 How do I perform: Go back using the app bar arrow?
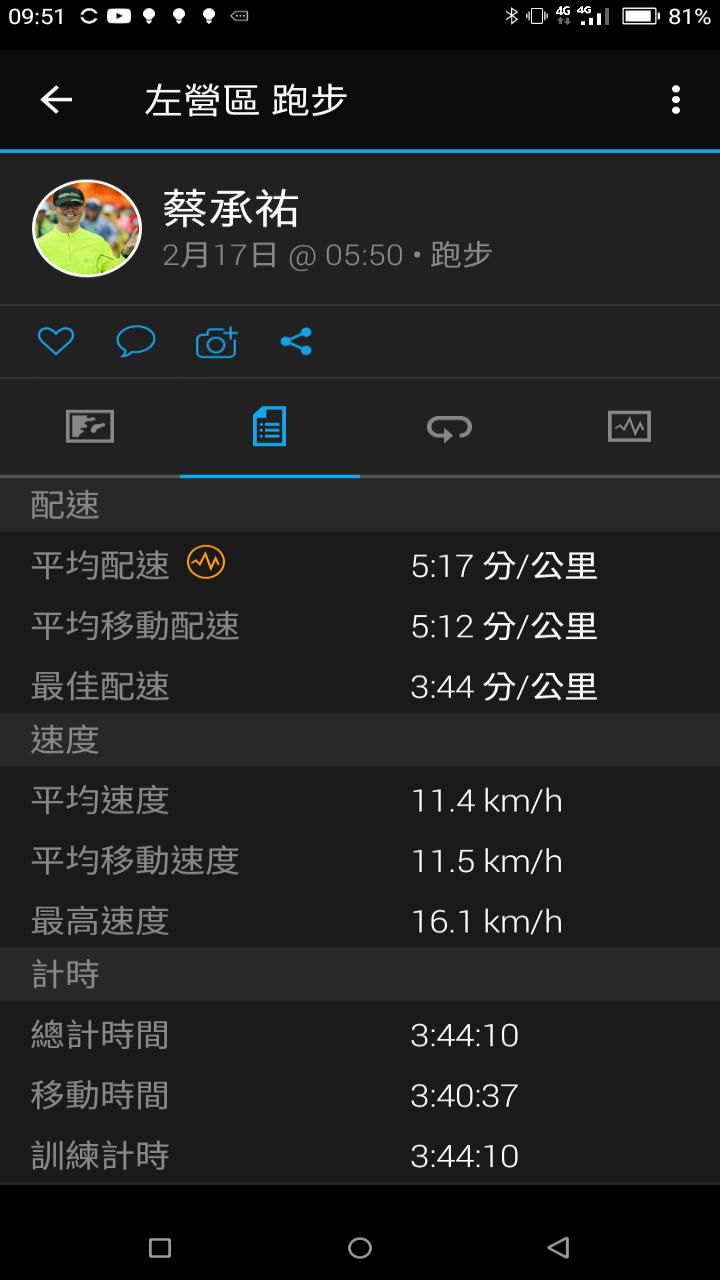(56, 100)
